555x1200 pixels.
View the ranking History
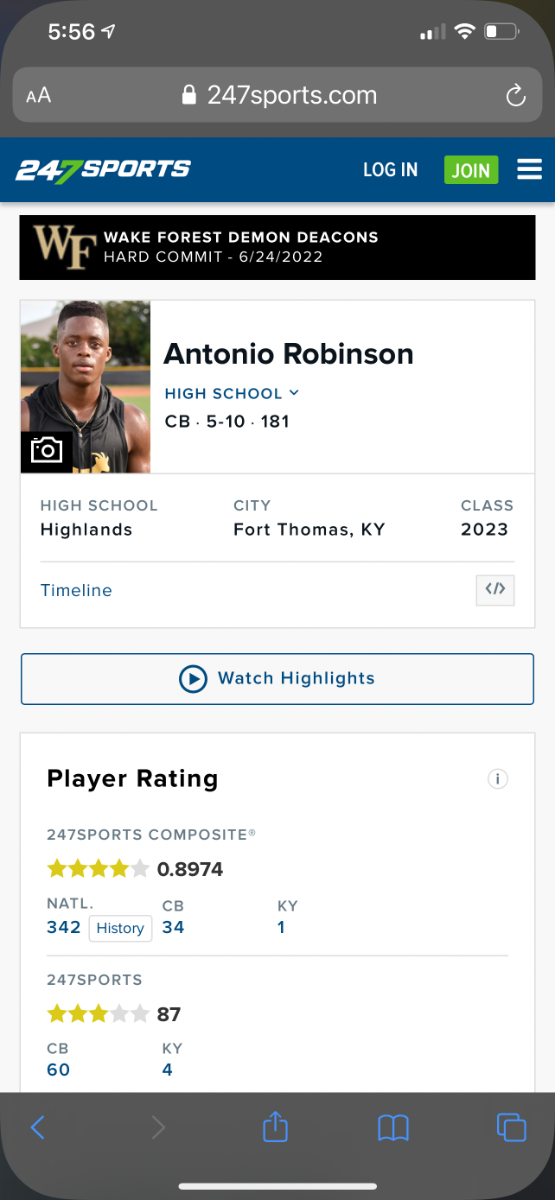pos(120,928)
